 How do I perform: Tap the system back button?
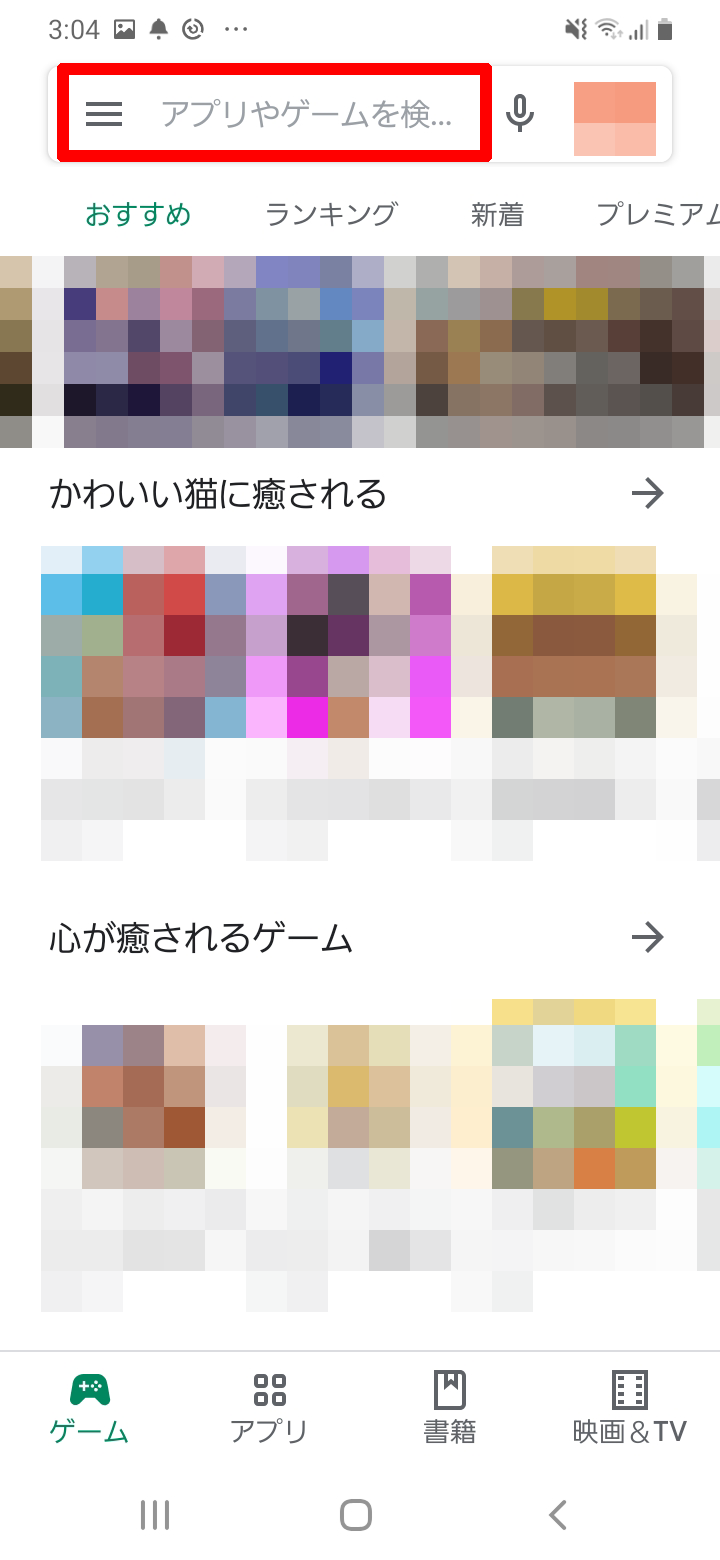(558, 1514)
